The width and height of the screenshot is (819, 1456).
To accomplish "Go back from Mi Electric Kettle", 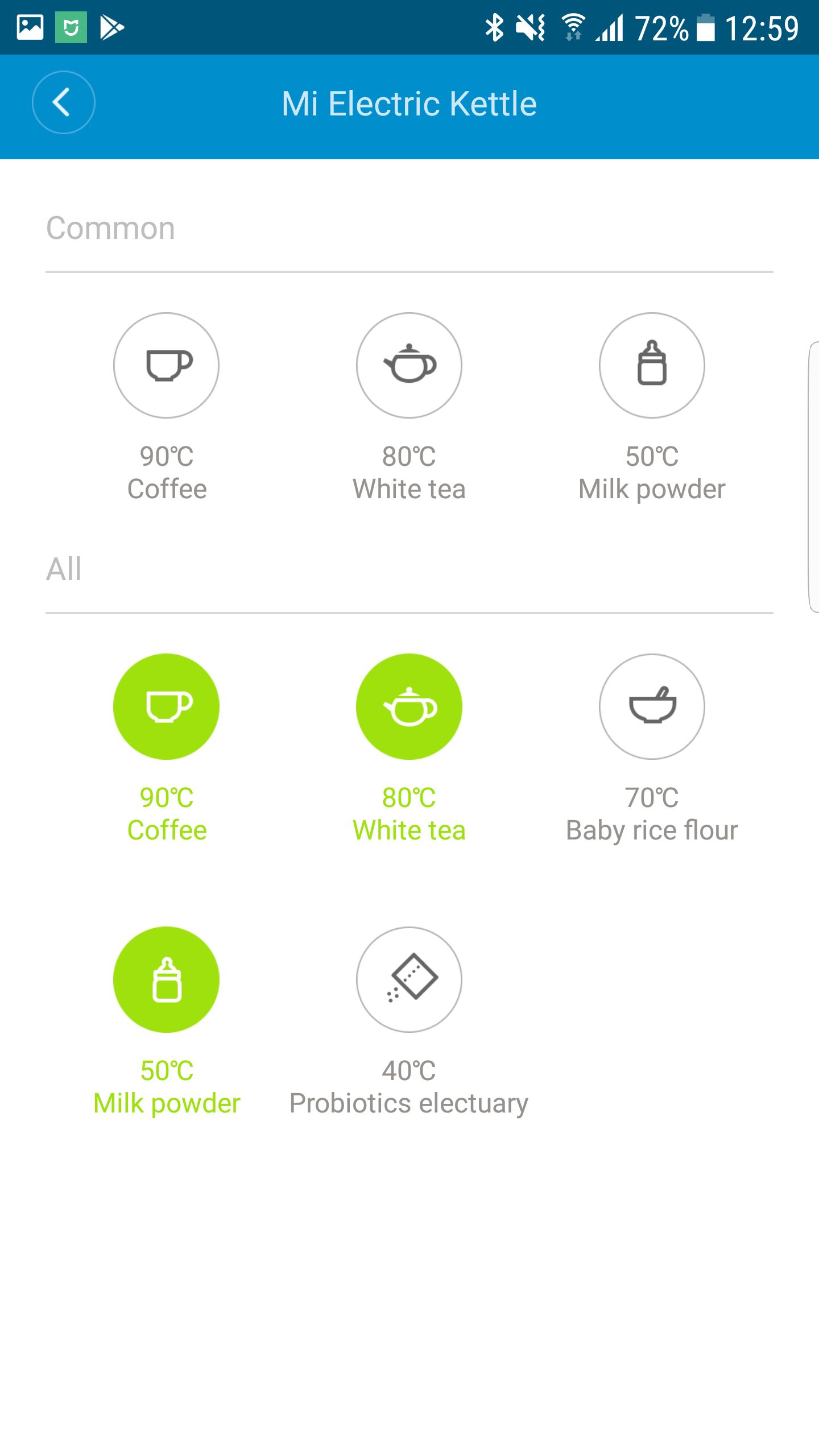I will [63, 102].
